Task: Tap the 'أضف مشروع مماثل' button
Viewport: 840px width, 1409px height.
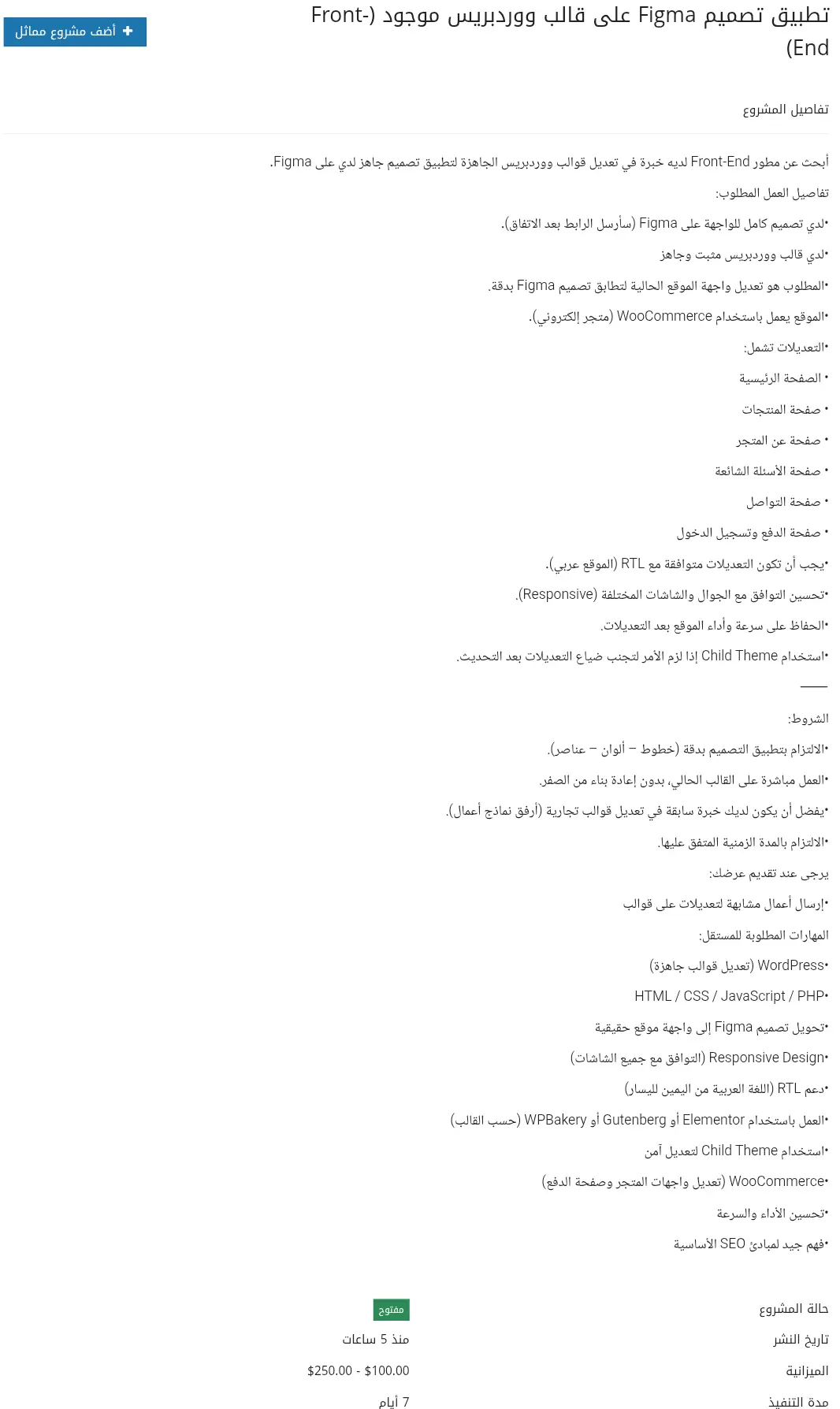Action: tap(75, 32)
